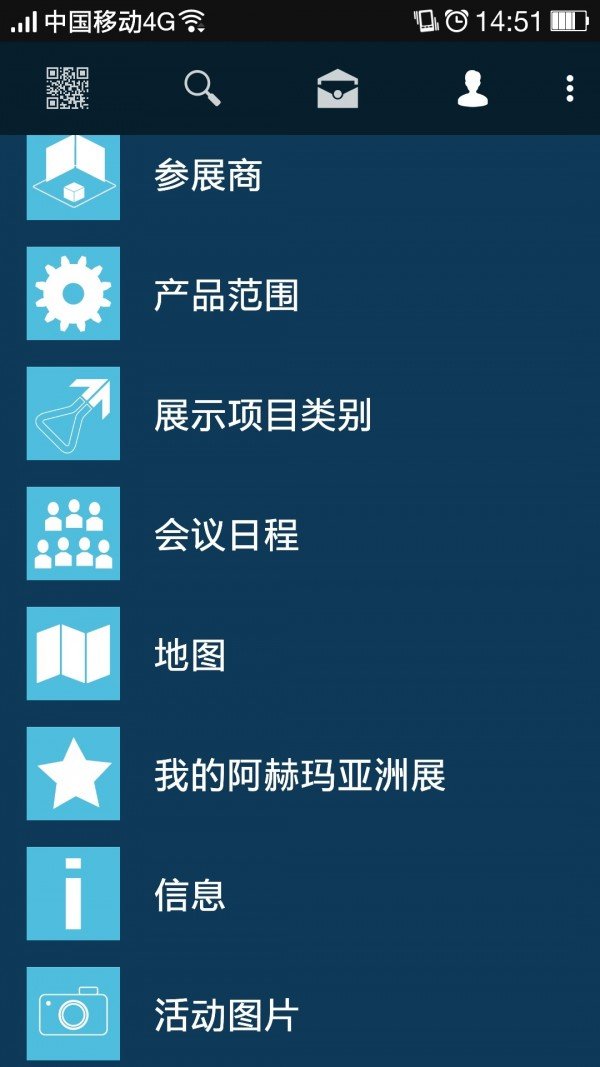Open the user profile icon
Viewport: 600px width, 1067px height.
point(472,89)
